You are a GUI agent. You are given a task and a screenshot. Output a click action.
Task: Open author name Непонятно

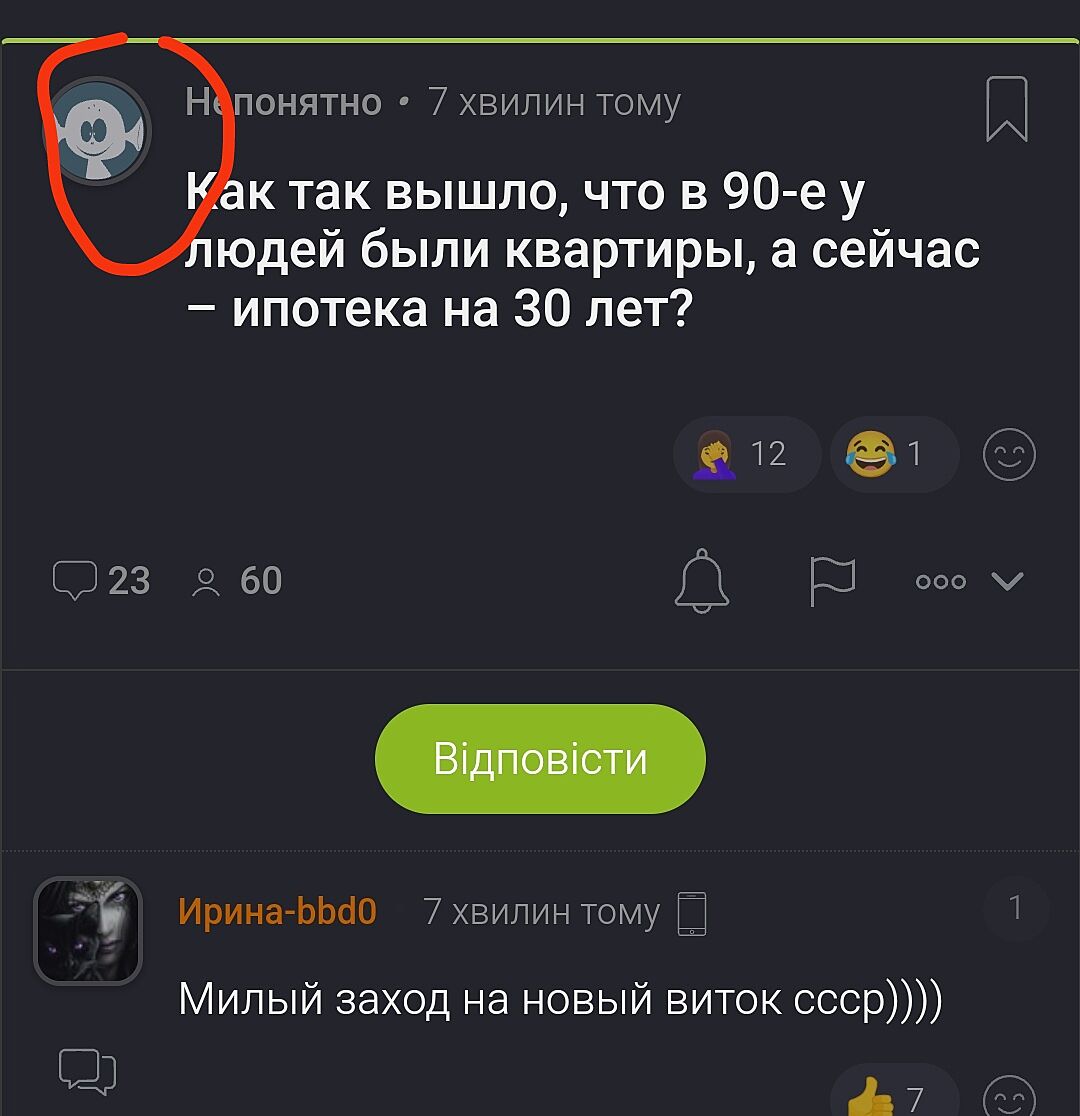pos(283,102)
